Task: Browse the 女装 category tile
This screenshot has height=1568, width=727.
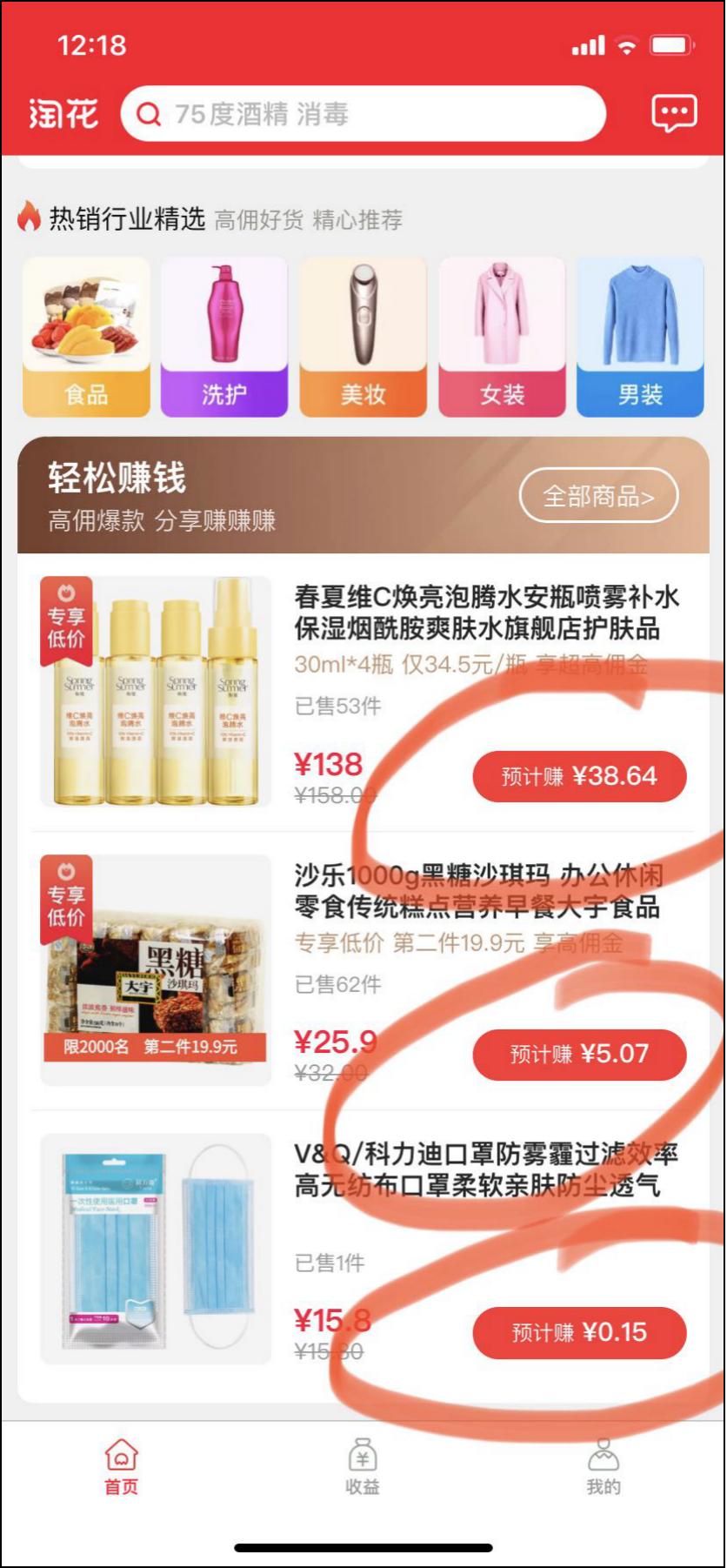Action: pyautogui.click(x=502, y=338)
